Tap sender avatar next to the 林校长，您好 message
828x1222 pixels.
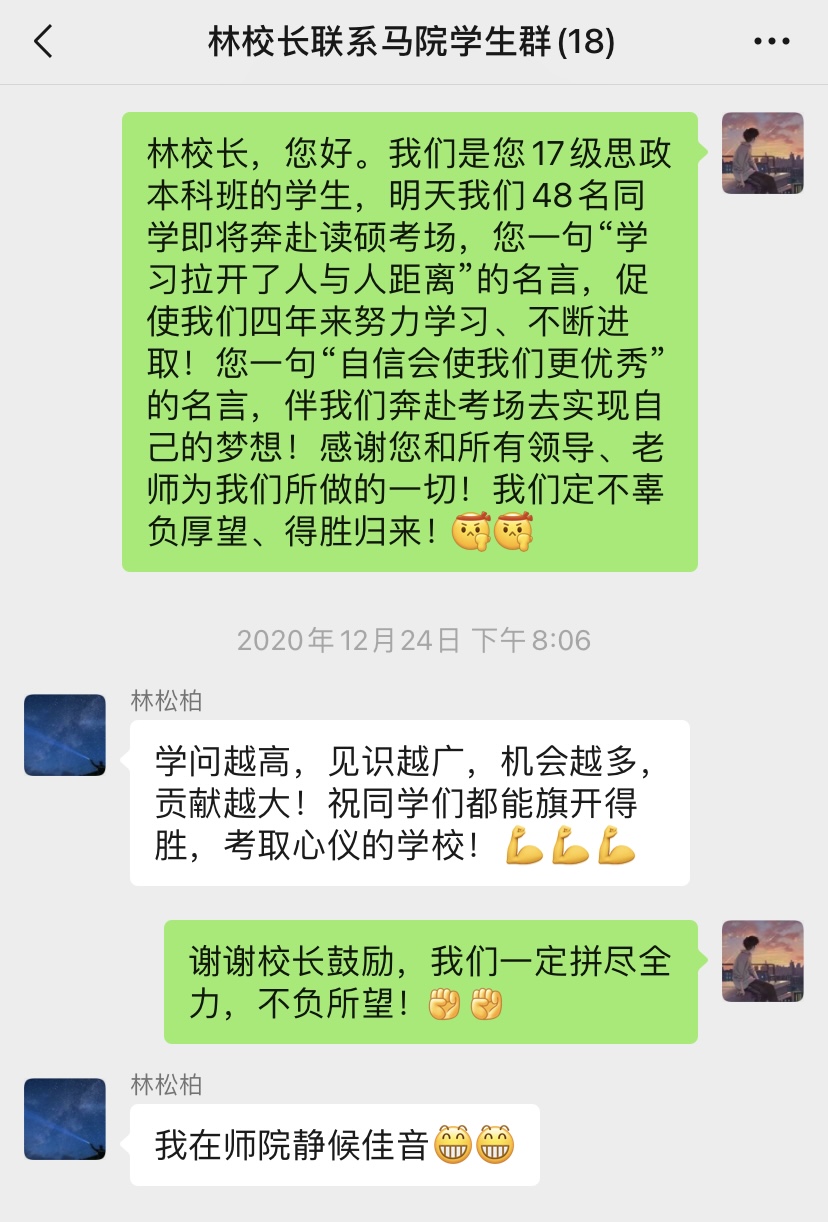[x=763, y=153]
